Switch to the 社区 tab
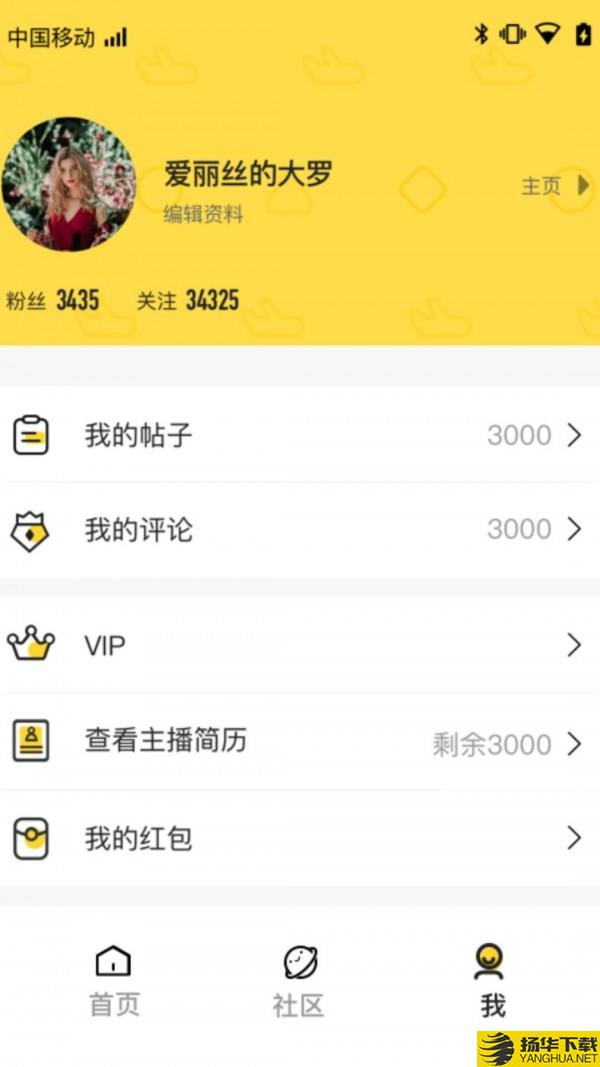600x1067 pixels. [x=299, y=980]
